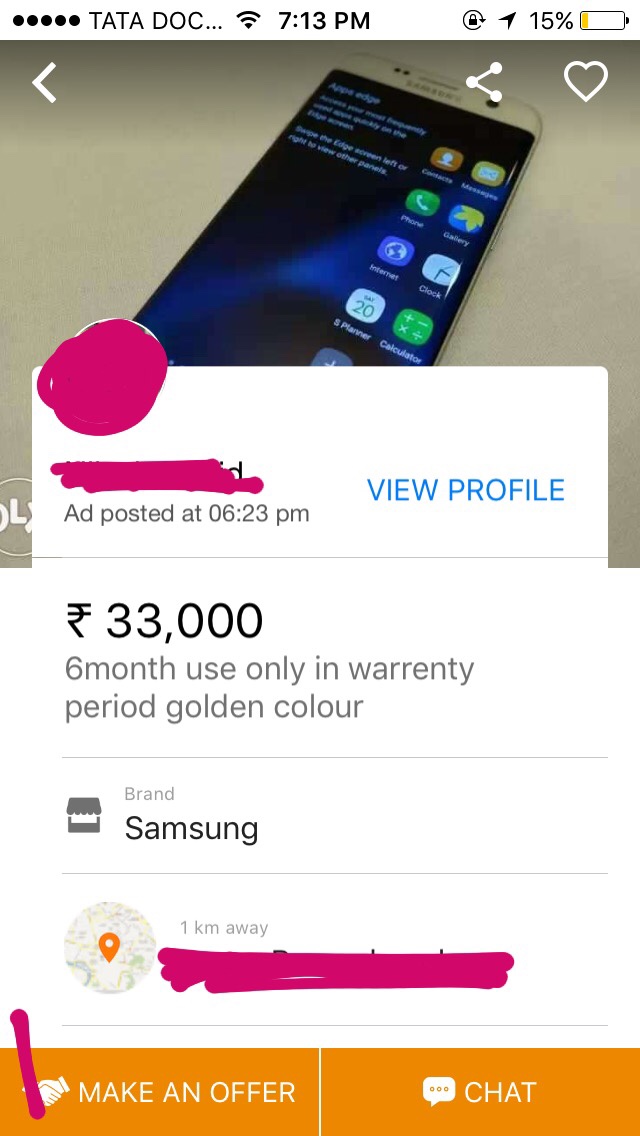Add this ad to favourites with the heart icon
Screen dimensions: 640x1136
pos(586,82)
